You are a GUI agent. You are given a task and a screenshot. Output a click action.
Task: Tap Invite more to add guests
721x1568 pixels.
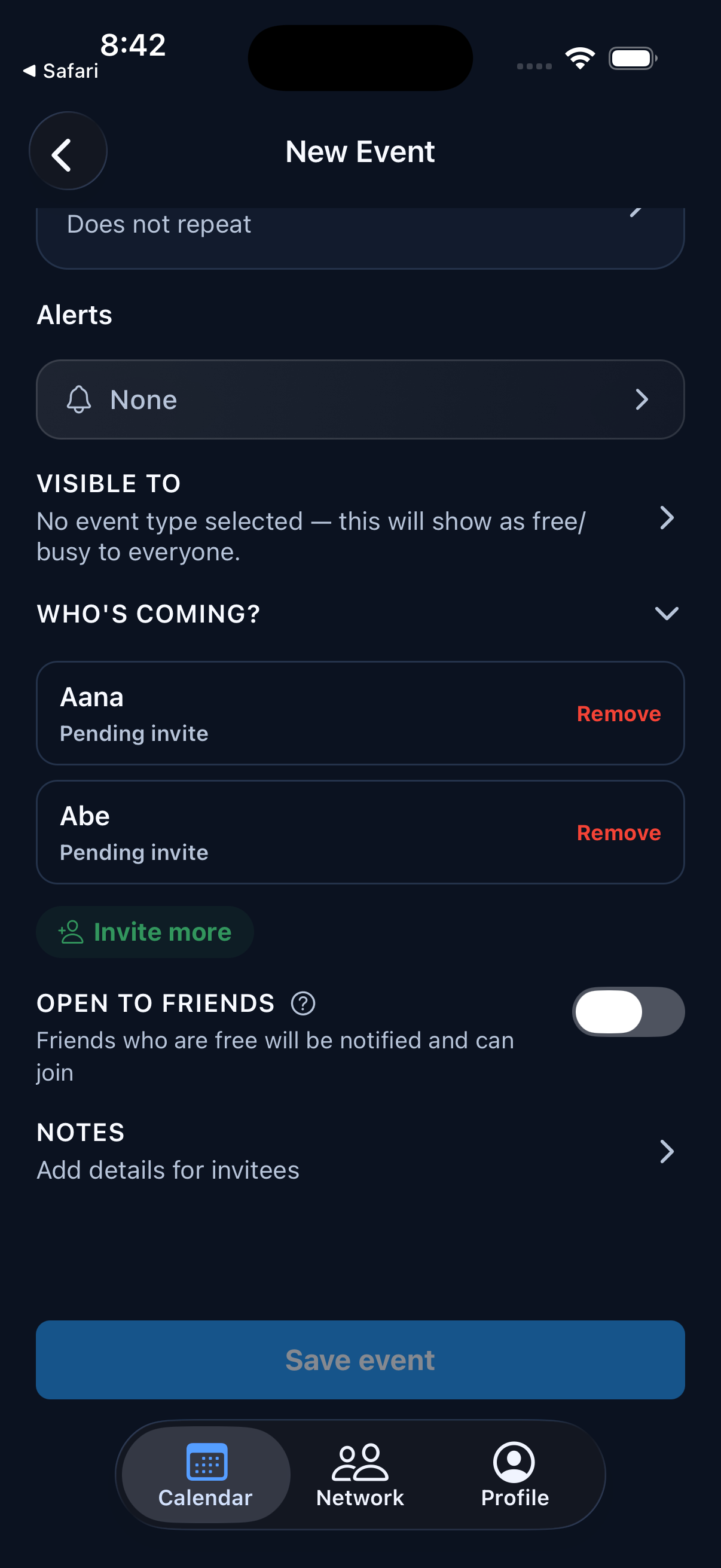tap(145, 931)
